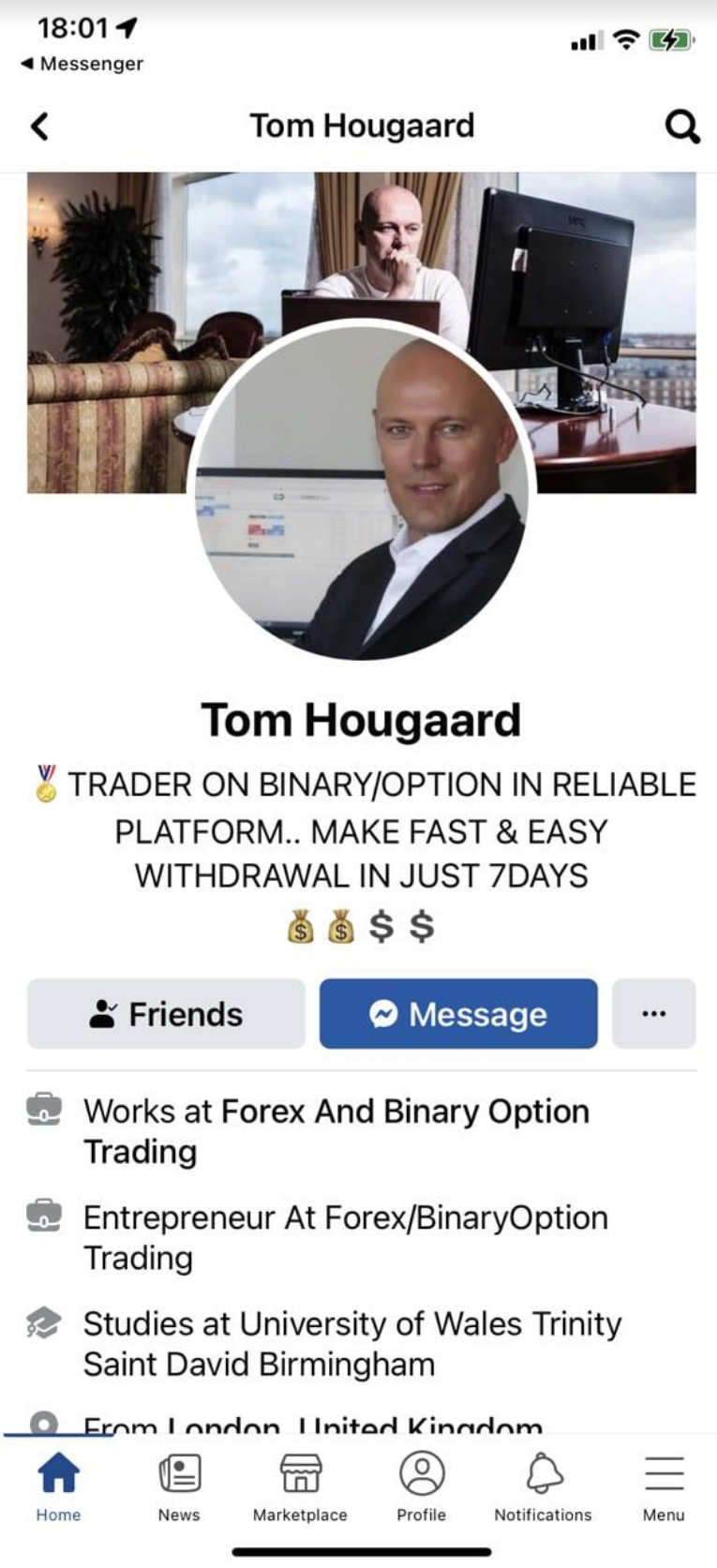Switch to the News tab

(179, 1486)
